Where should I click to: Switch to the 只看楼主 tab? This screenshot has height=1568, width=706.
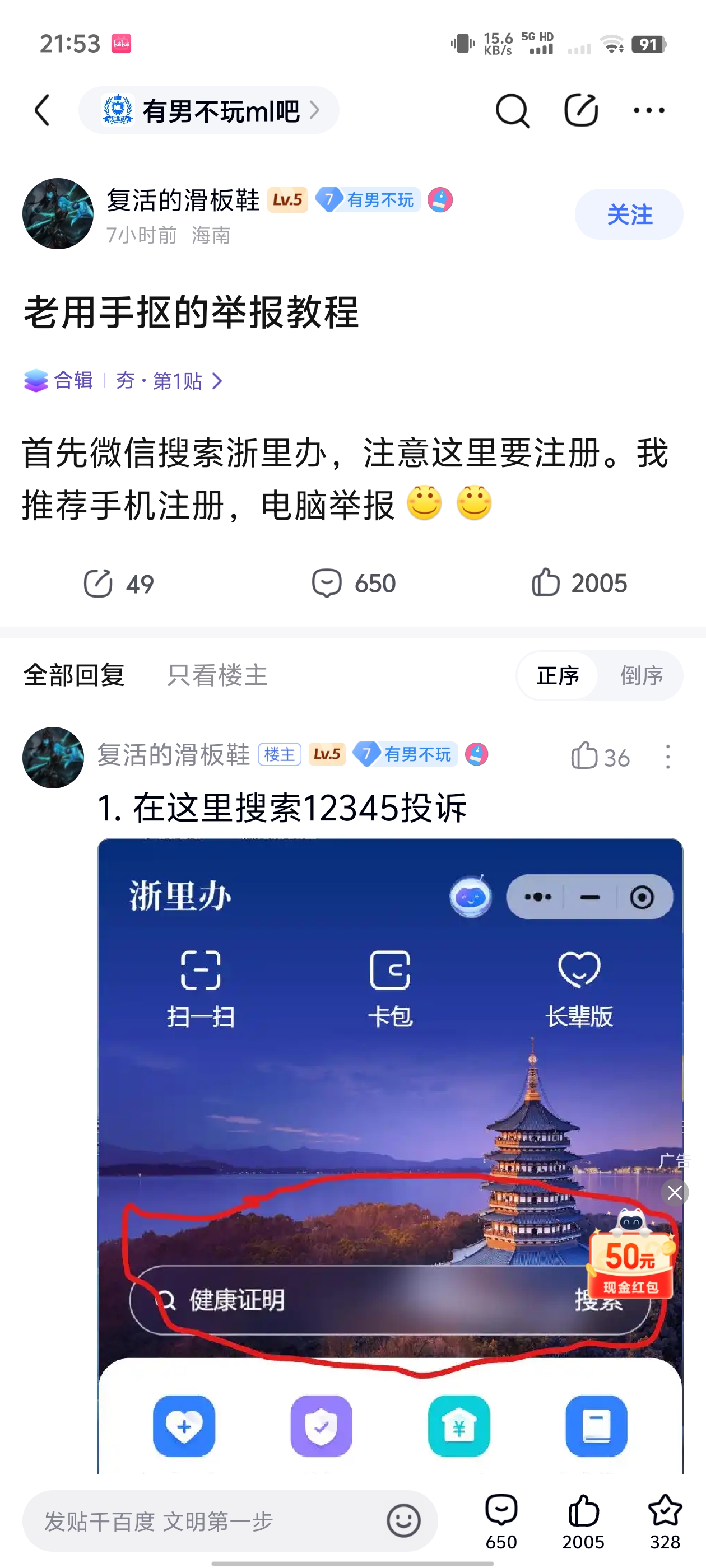pyautogui.click(x=217, y=675)
